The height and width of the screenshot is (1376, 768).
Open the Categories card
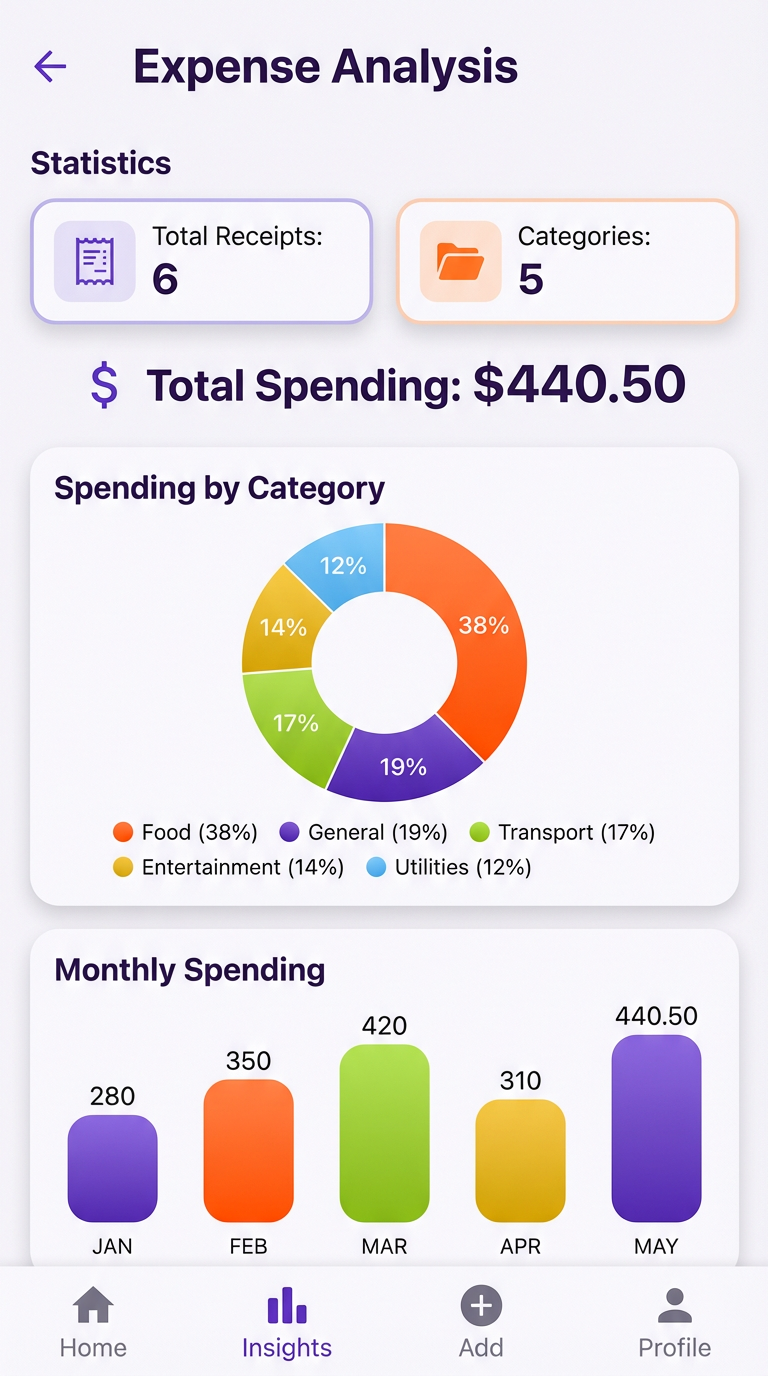coord(567,261)
